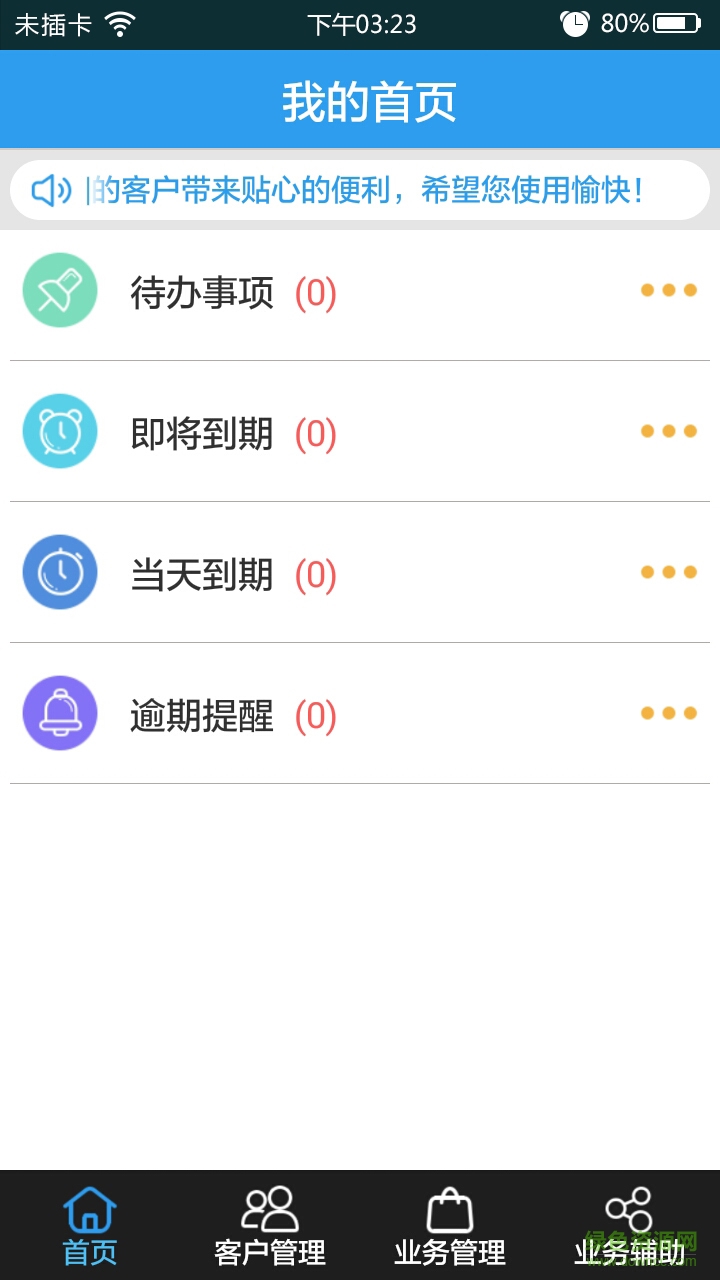Click the purple bell icon beside 逾期提醒
This screenshot has height=1280, width=720.
[x=60, y=714]
